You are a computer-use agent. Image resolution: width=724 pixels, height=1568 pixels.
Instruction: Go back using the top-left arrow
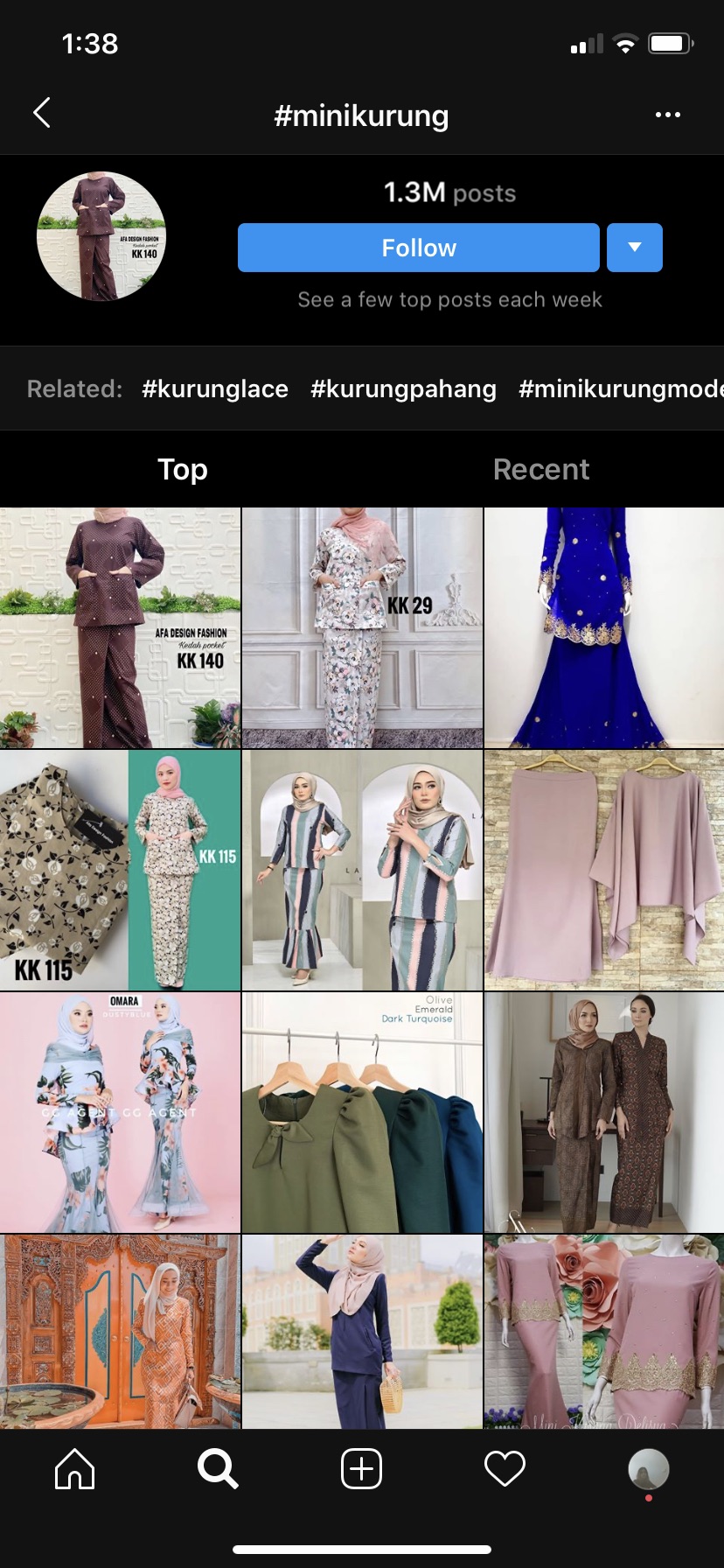coord(42,114)
